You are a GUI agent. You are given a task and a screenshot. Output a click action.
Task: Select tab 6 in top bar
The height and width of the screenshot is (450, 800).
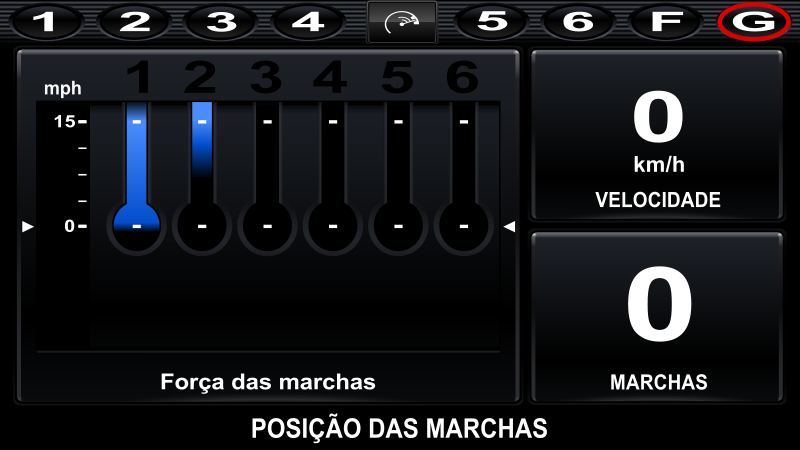[x=577, y=21]
